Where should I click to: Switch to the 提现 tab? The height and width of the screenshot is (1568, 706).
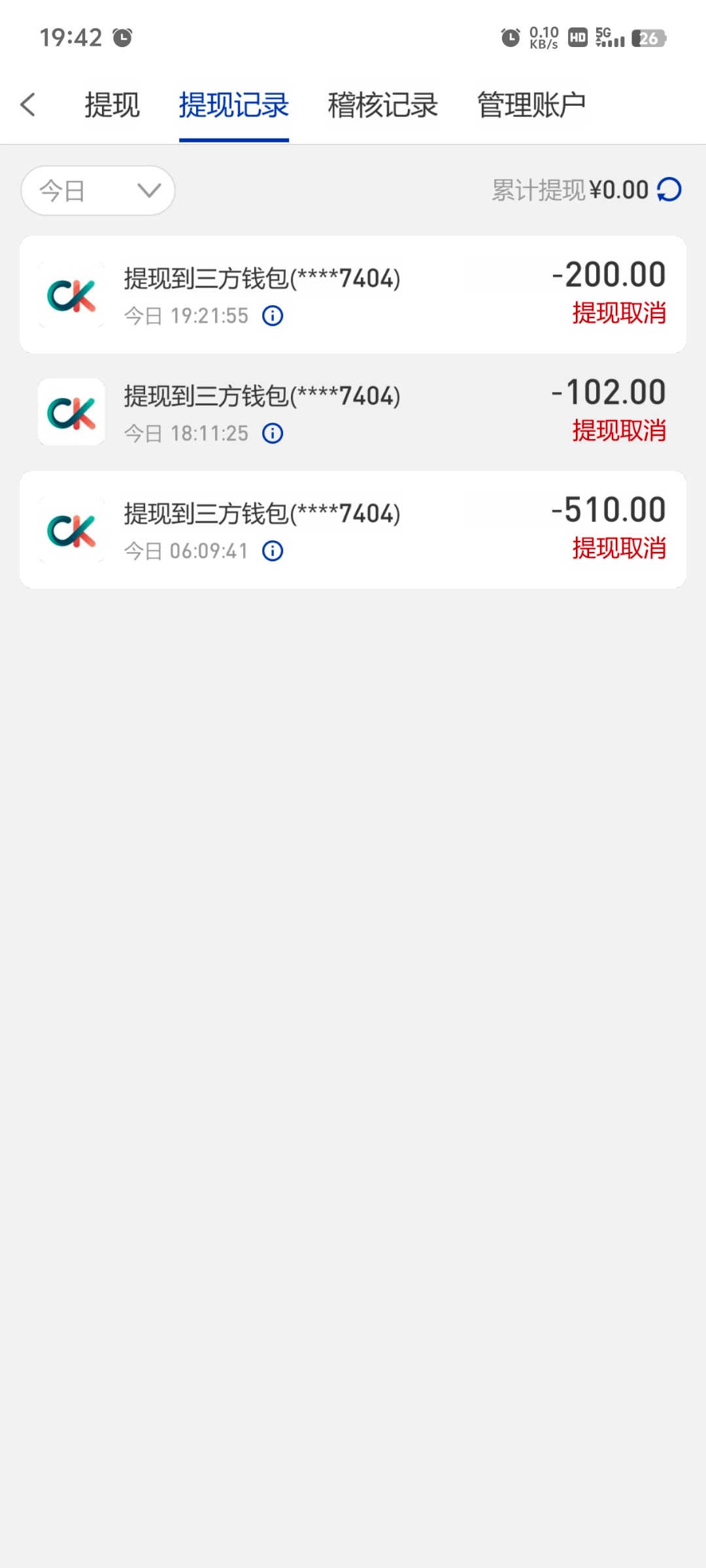click(x=111, y=105)
